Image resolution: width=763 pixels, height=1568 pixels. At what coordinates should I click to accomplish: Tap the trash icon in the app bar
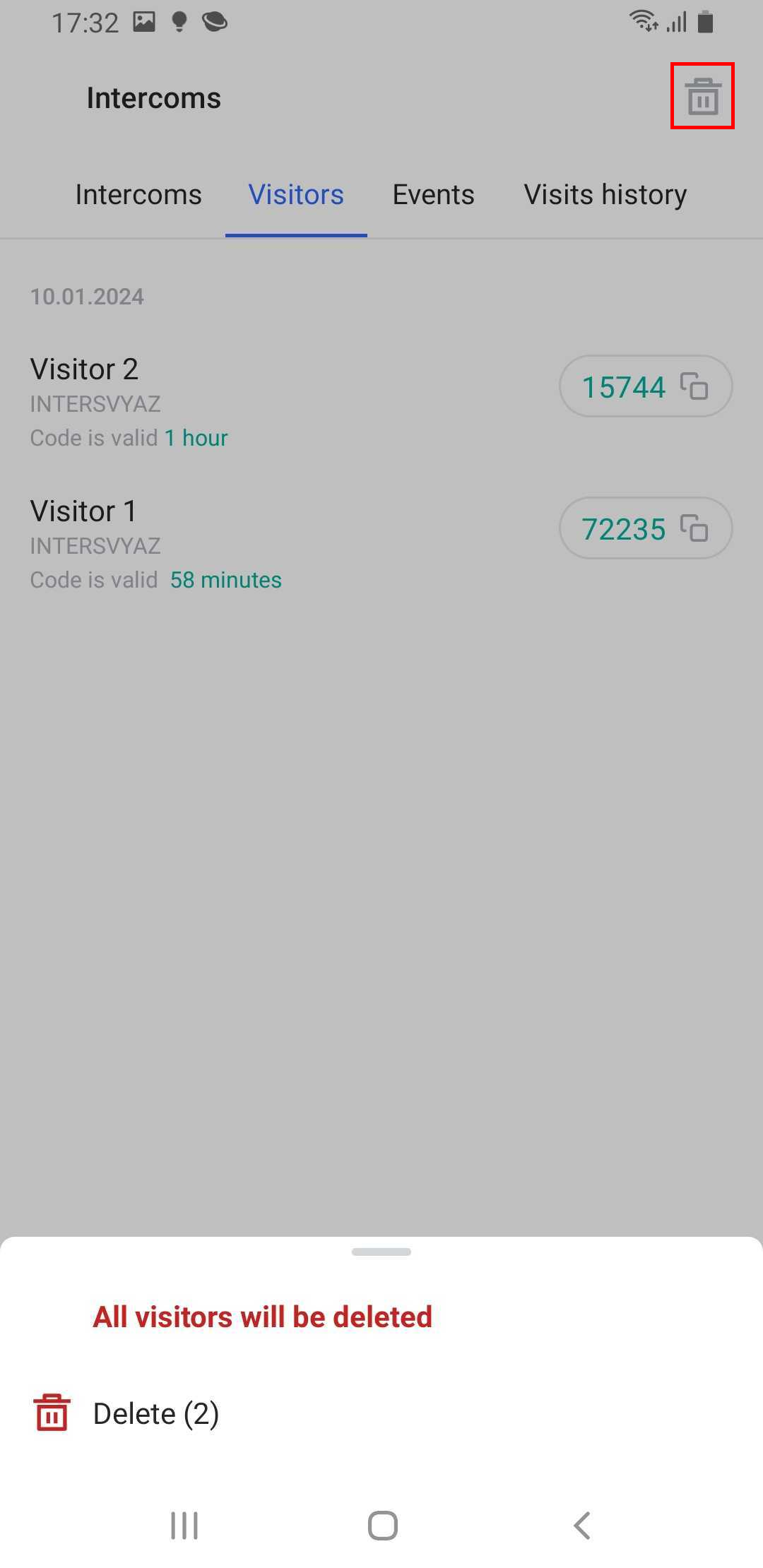coord(703,97)
